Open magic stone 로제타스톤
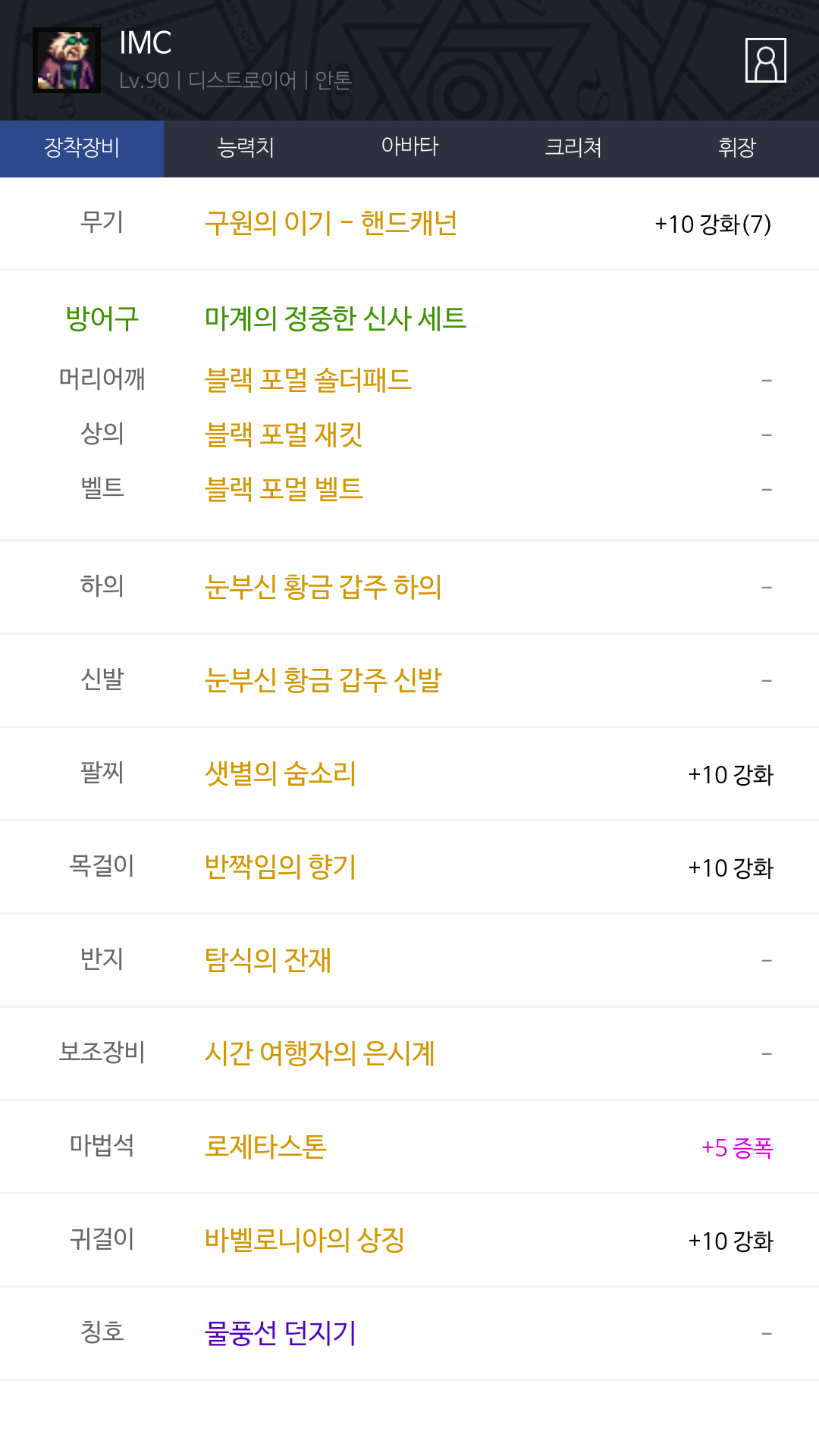This screenshot has width=819, height=1456. pos(265,1147)
